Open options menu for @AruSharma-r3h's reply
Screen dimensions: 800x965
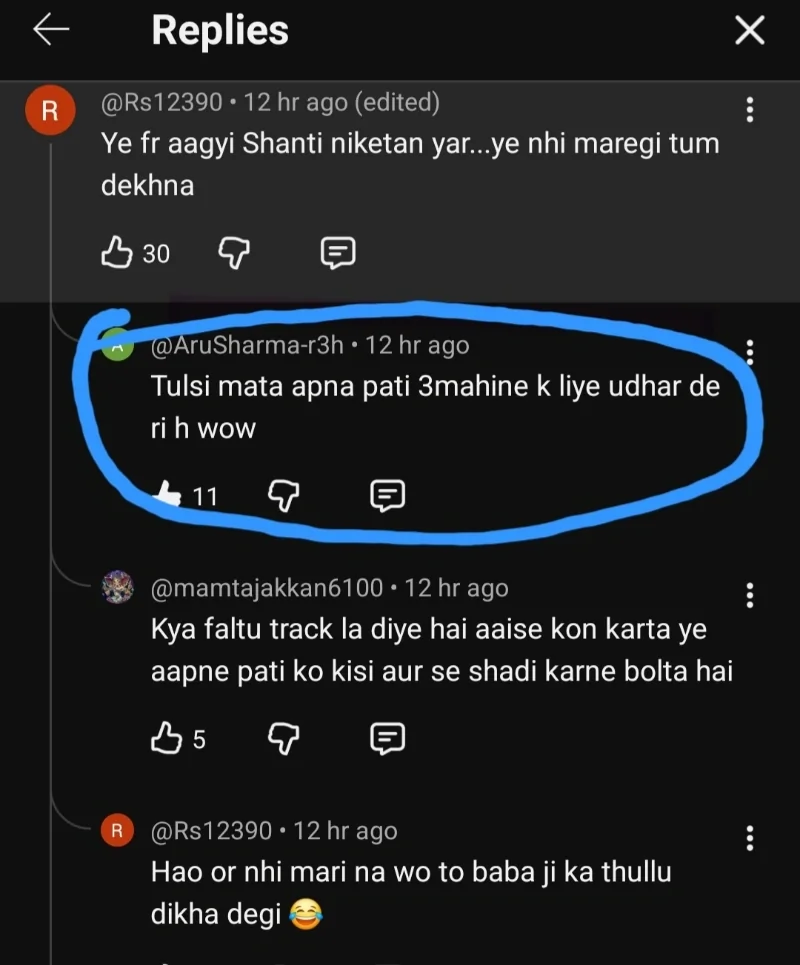(x=750, y=351)
